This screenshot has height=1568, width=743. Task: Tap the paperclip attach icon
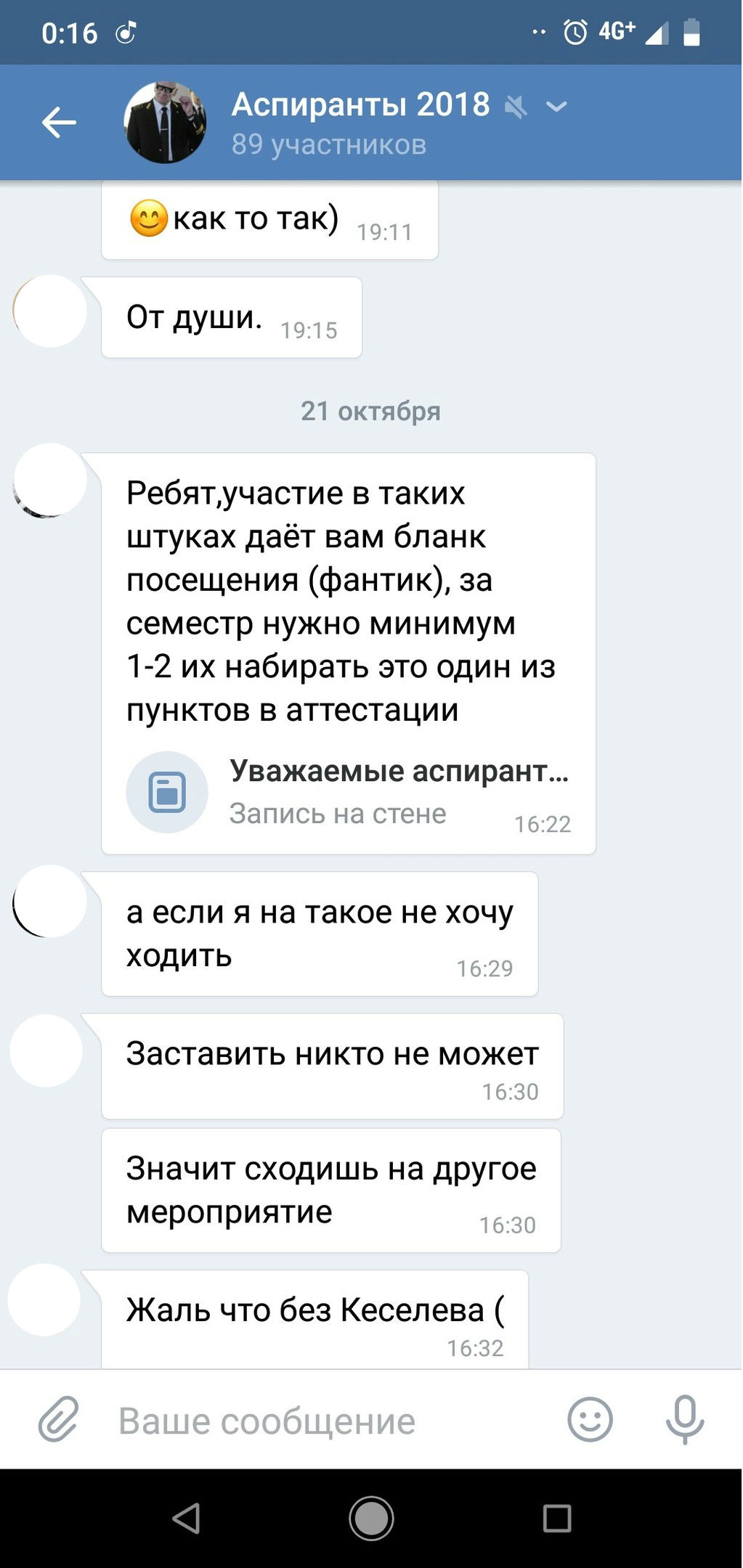(x=58, y=1419)
